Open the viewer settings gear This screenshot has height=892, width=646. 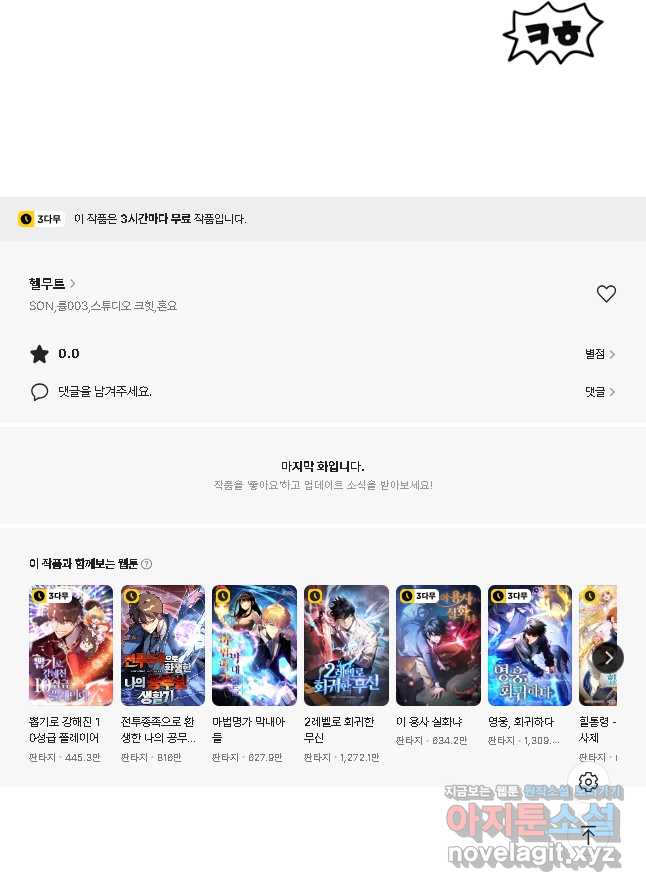coord(589,781)
